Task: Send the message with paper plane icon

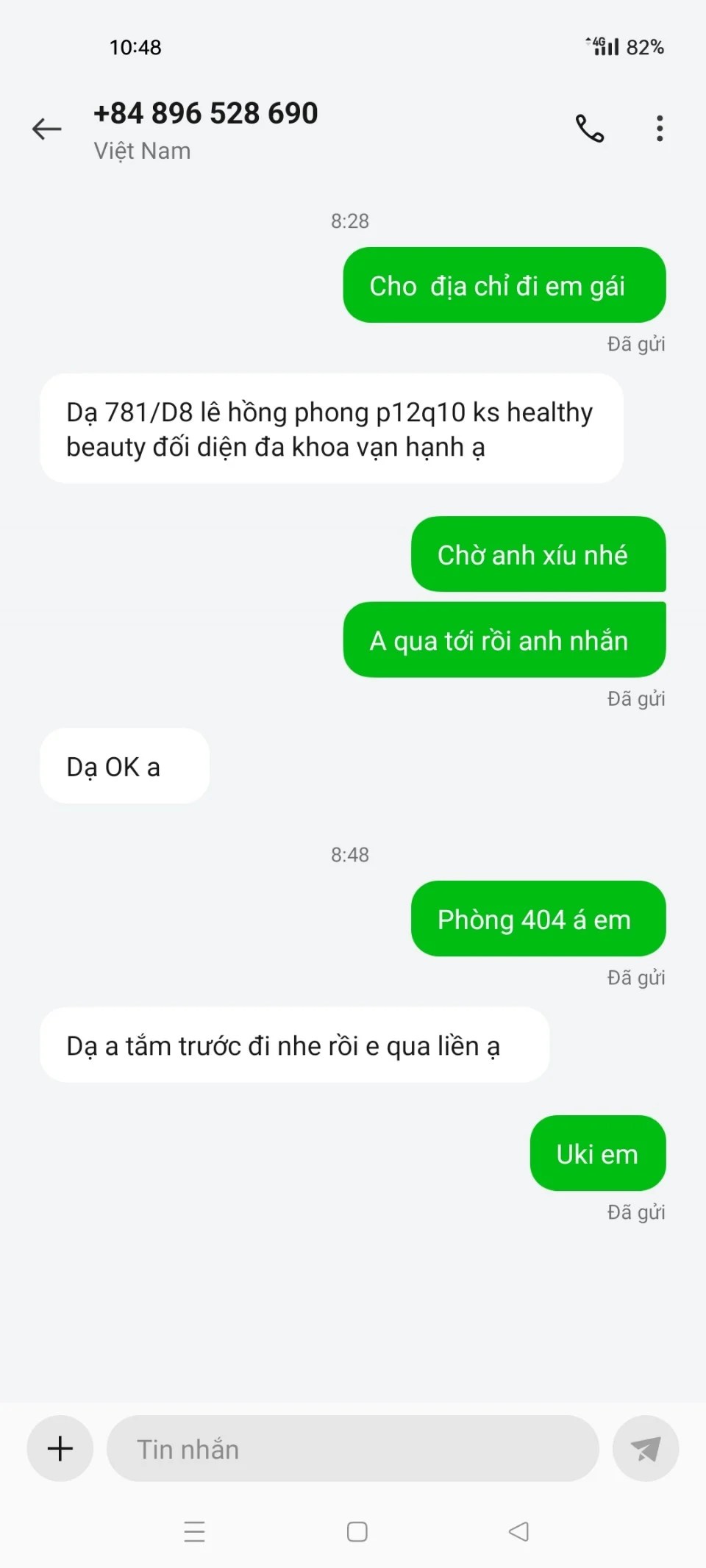Action: pos(645,1448)
